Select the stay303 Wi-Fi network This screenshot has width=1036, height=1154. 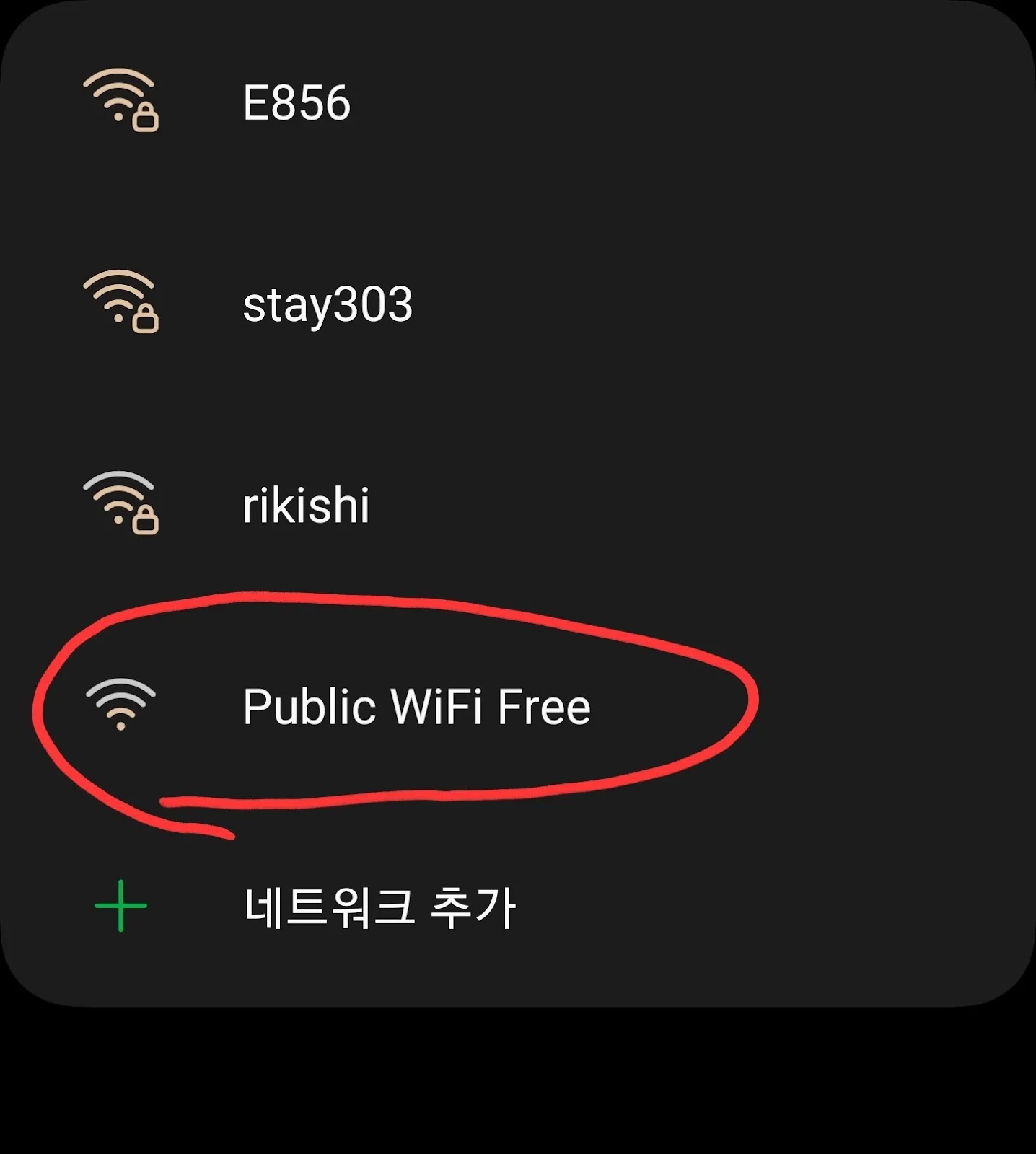(x=328, y=304)
